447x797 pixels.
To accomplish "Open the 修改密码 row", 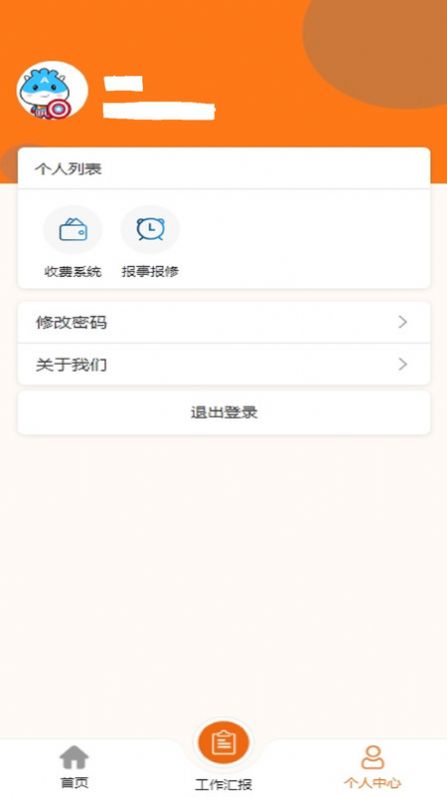I will pos(224,322).
